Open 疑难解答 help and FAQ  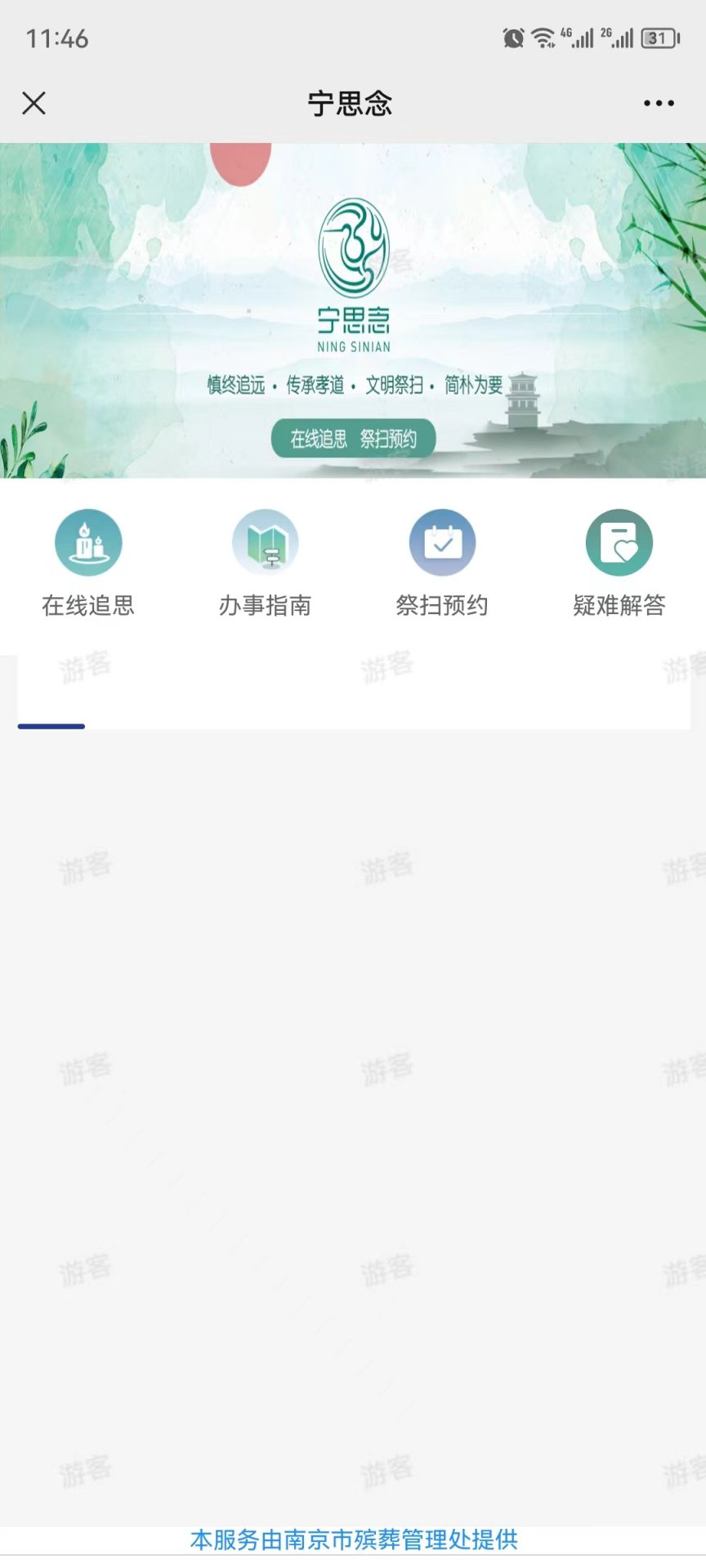(x=619, y=562)
